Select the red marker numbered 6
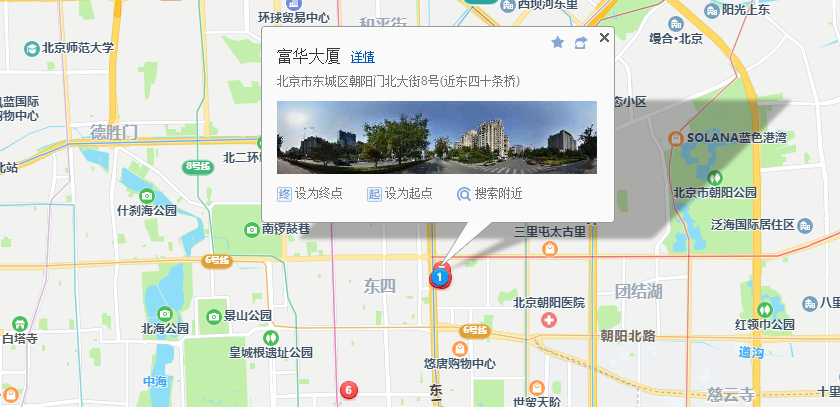Image resolution: width=840 pixels, height=407 pixels. (348, 389)
